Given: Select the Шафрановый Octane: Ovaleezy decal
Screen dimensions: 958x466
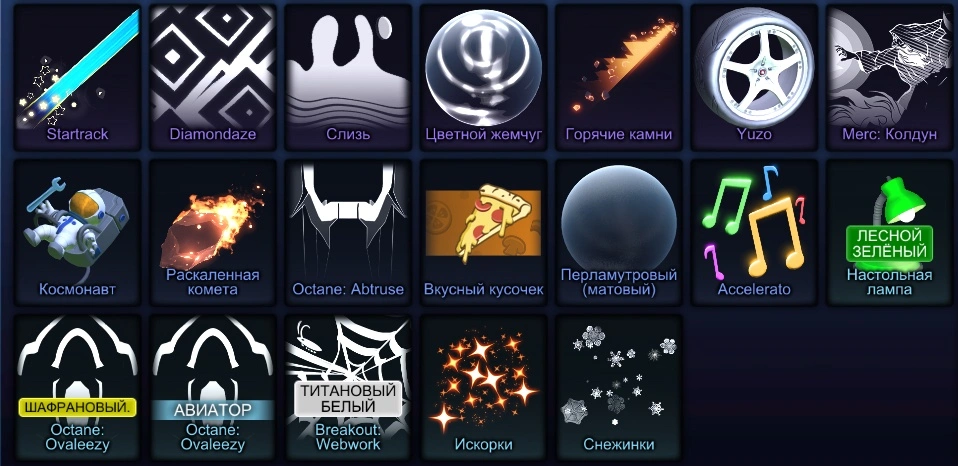Looking at the screenshot, I should tap(77, 385).
